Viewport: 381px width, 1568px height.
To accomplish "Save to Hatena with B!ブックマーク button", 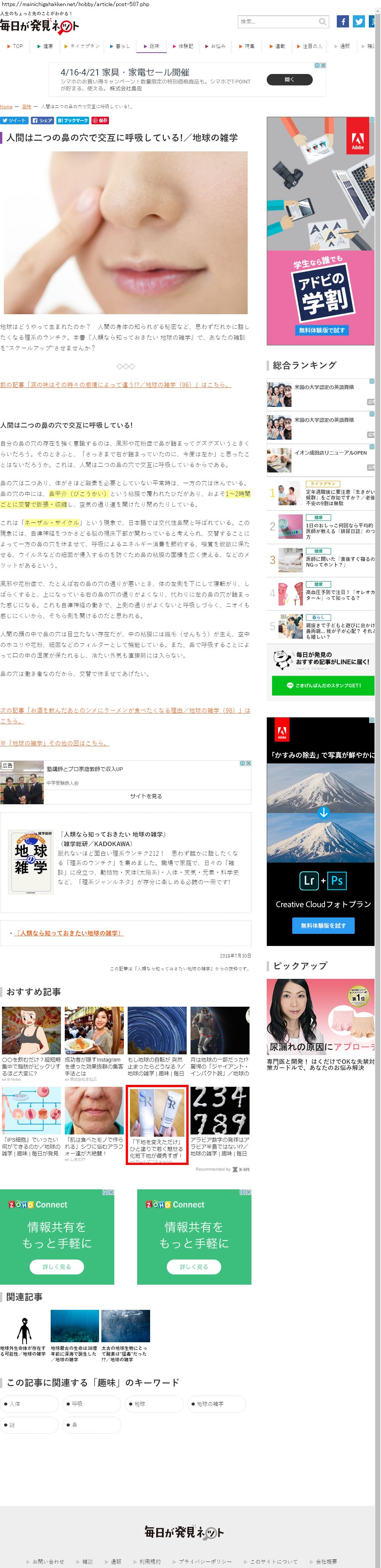I will pyautogui.click(x=73, y=120).
